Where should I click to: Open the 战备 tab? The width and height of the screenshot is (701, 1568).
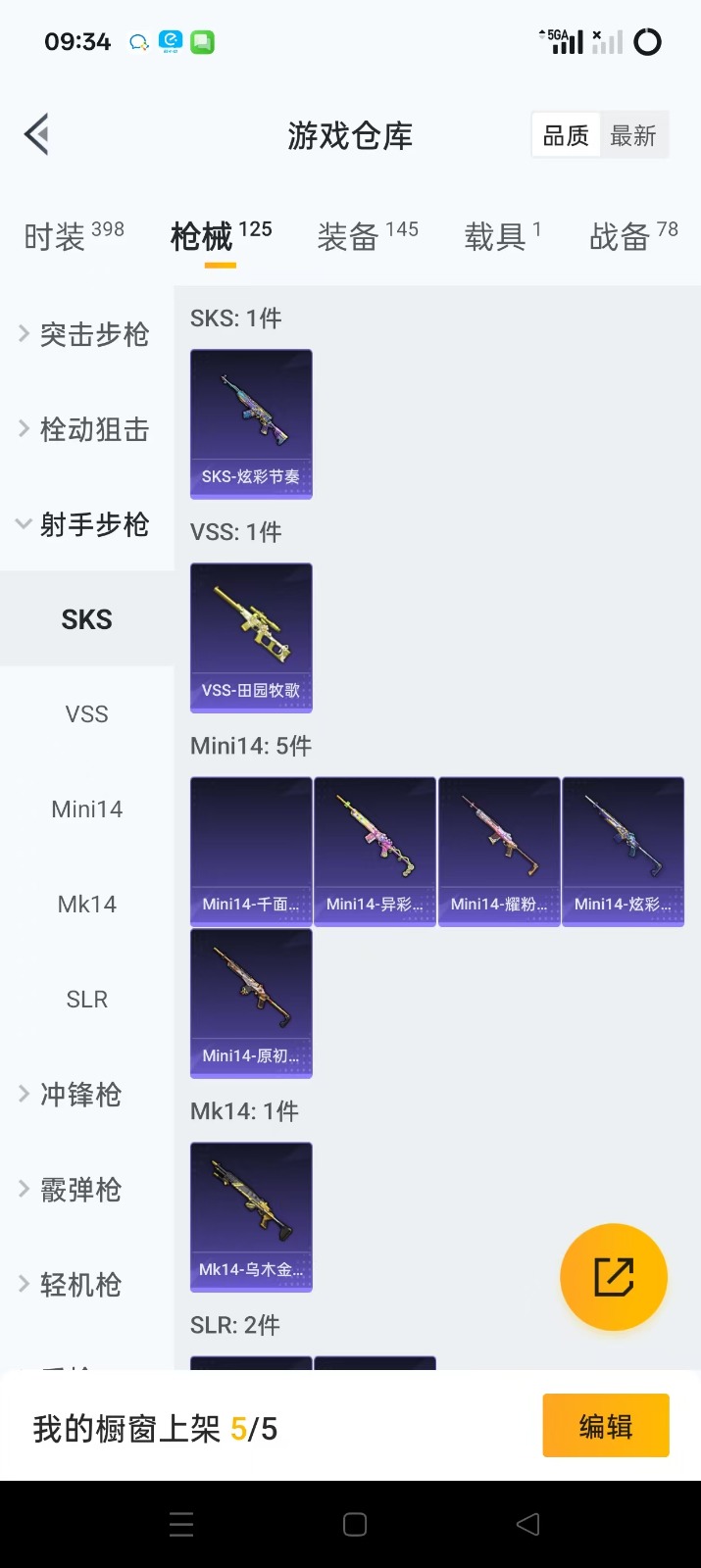(x=632, y=236)
